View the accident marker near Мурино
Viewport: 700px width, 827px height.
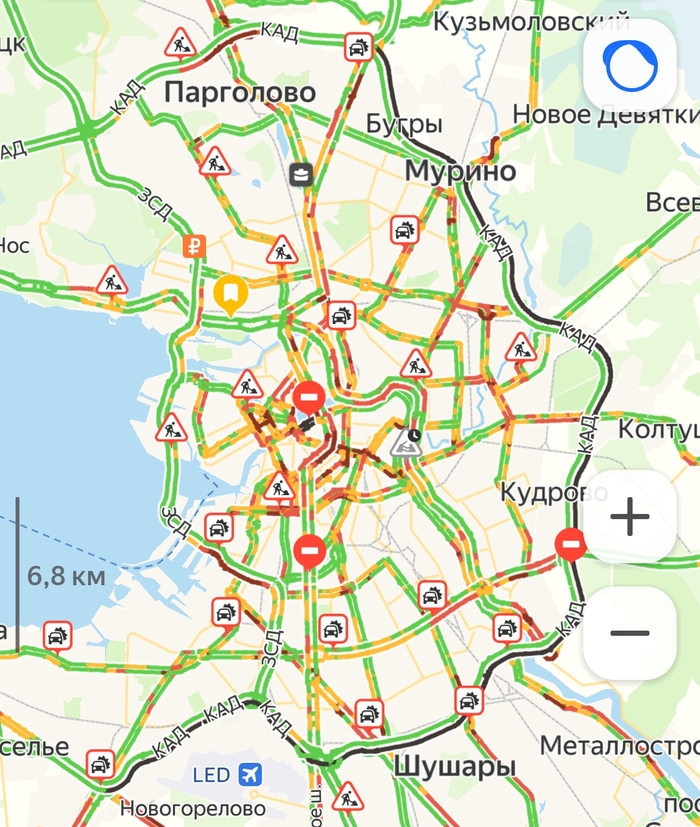(404, 231)
